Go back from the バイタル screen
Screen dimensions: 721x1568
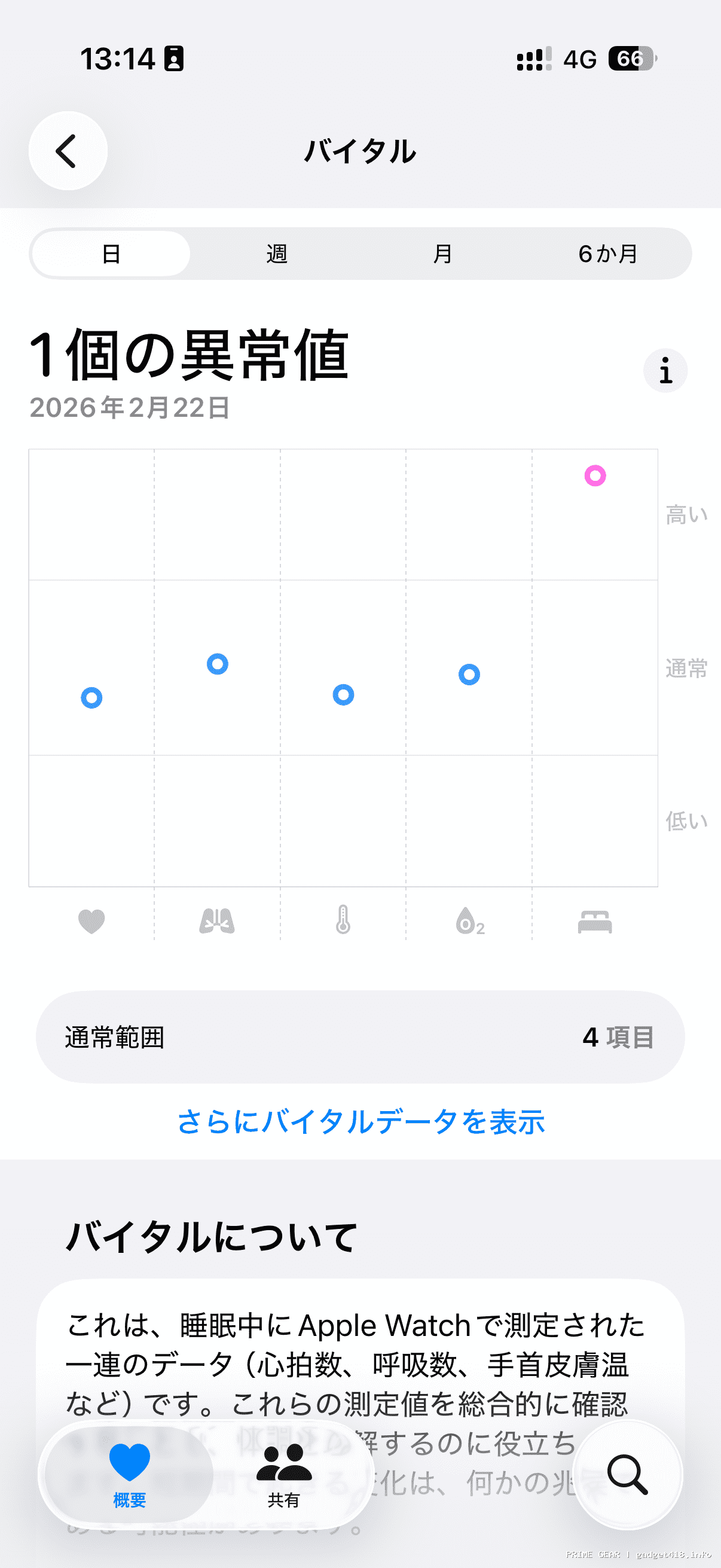[68, 150]
